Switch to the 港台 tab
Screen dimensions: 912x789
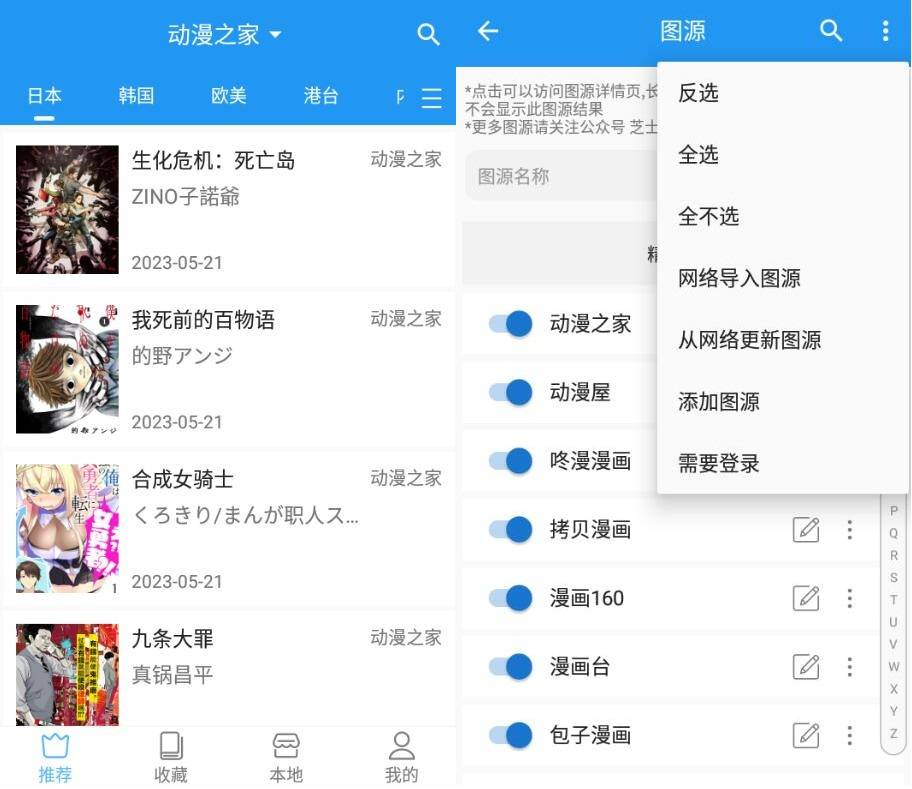click(321, 96)
